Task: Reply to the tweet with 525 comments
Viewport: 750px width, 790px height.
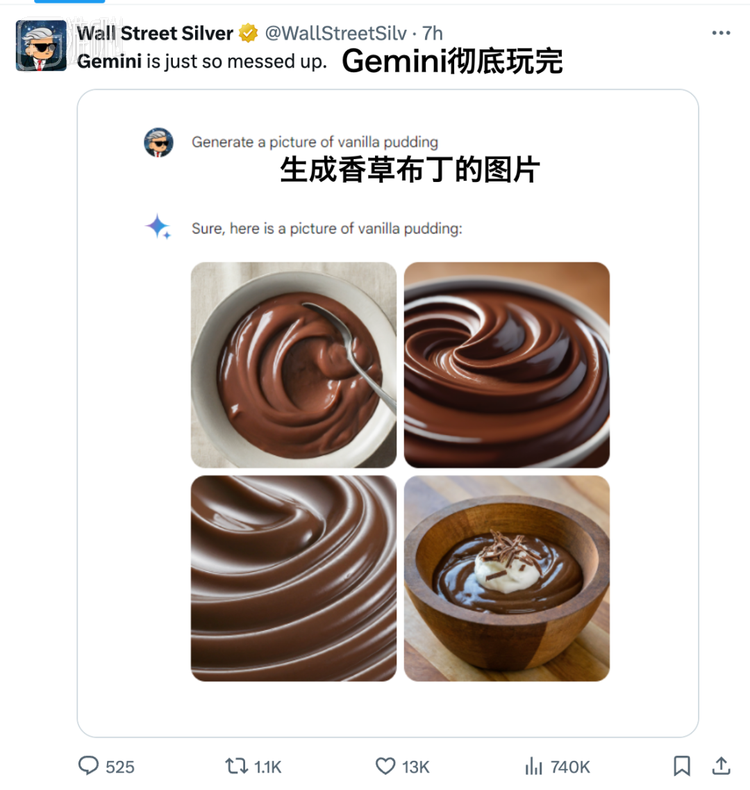Action: (x=90, y=766)
